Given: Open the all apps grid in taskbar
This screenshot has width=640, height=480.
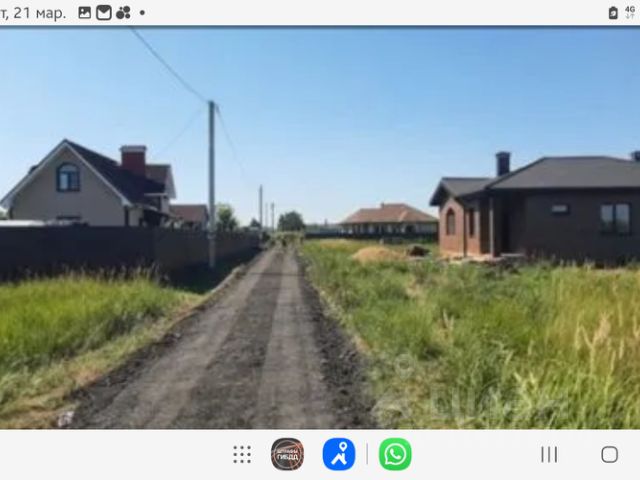Looking at the screenshot, I should 242,454.
